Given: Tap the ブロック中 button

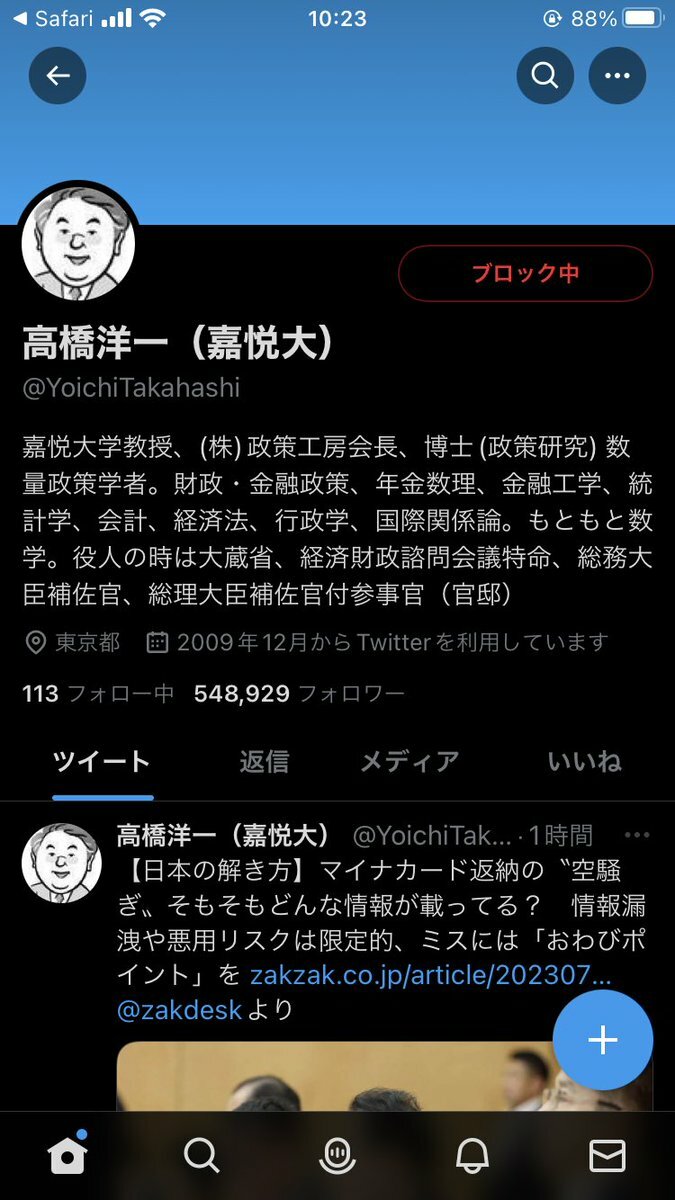Looking at the screenshot, I should point(525,273).
